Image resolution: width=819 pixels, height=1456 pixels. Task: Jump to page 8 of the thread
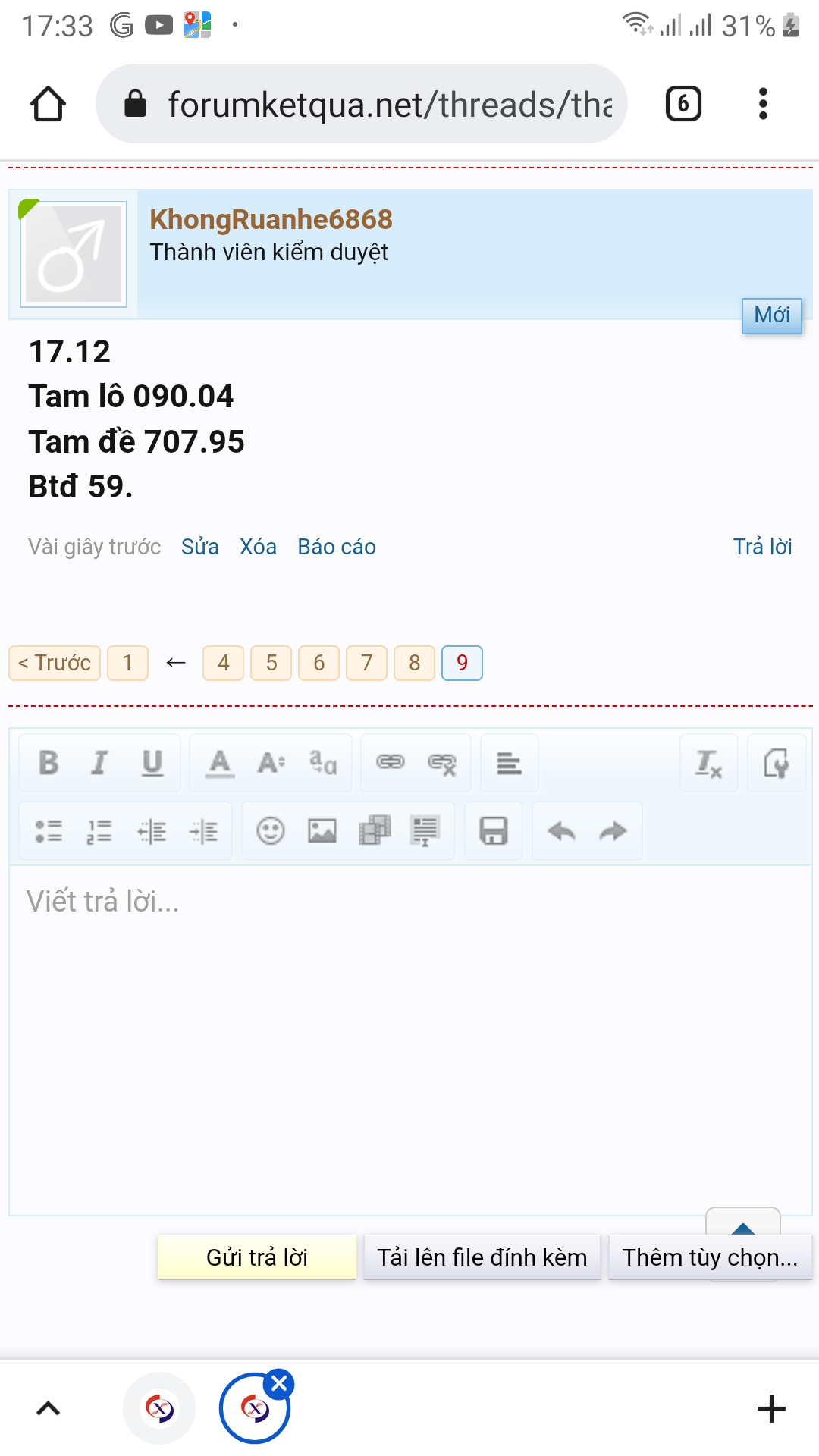click(414, 663)
